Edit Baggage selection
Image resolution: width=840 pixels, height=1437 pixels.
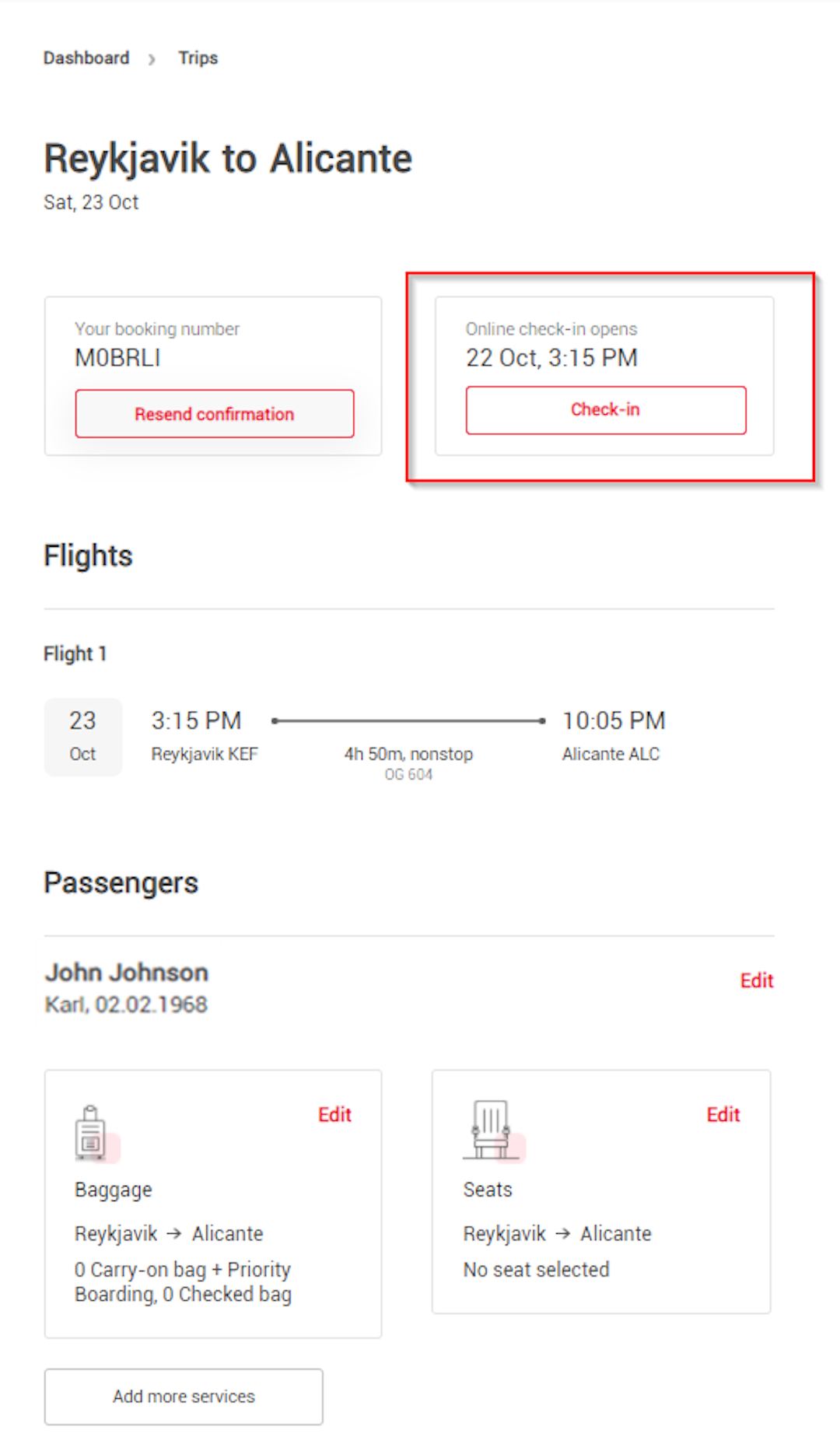[334, 1115]
